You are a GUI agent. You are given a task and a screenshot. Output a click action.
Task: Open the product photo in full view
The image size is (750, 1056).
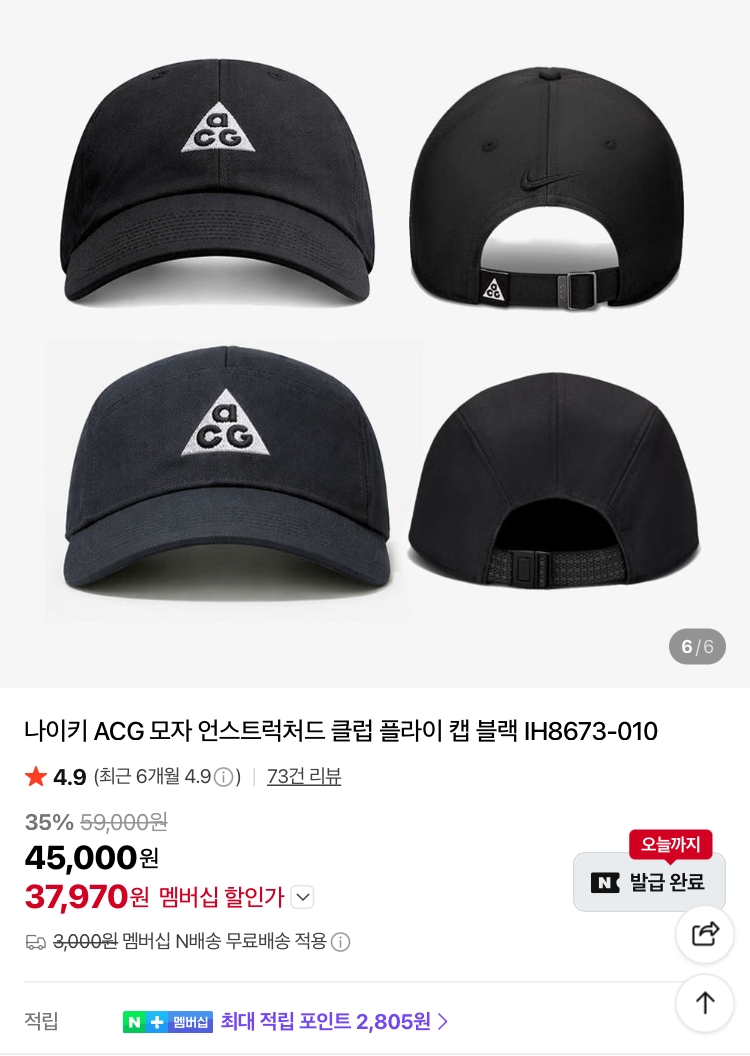(x=375, y=340)
